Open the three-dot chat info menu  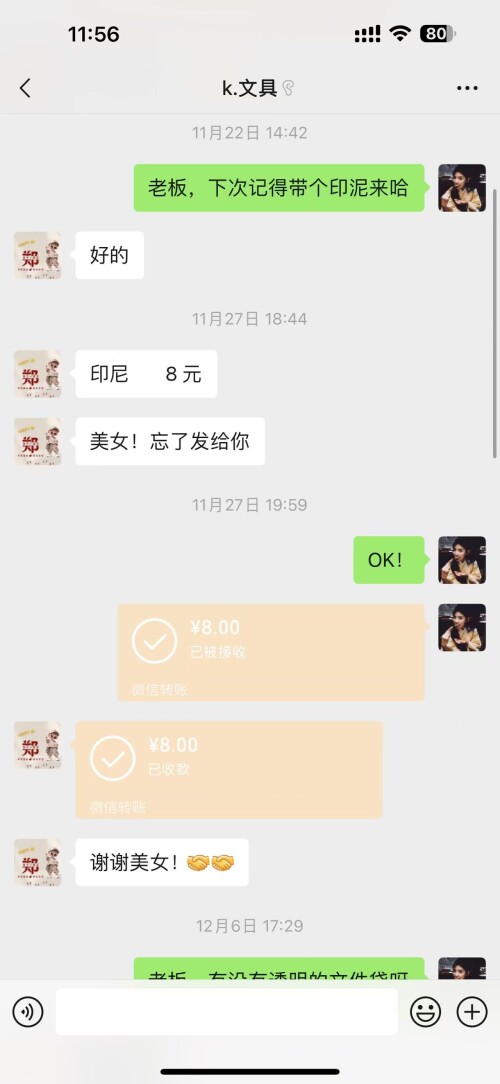(467, 88)
